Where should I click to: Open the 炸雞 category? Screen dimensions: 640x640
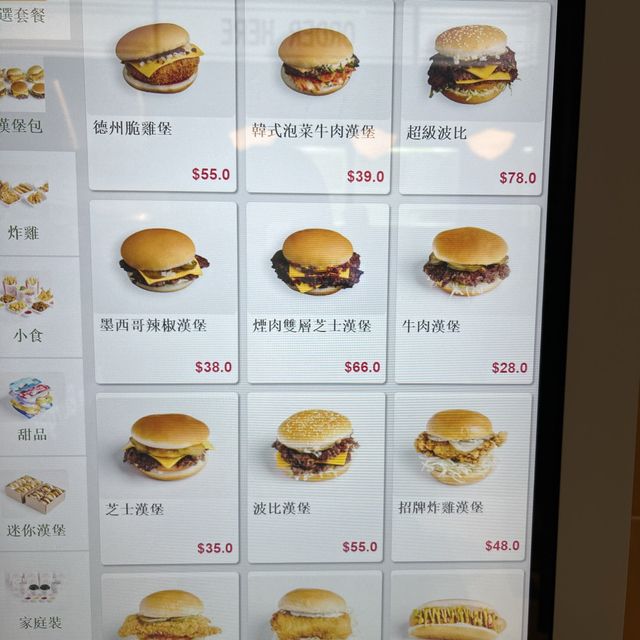[x=38, y=204]
